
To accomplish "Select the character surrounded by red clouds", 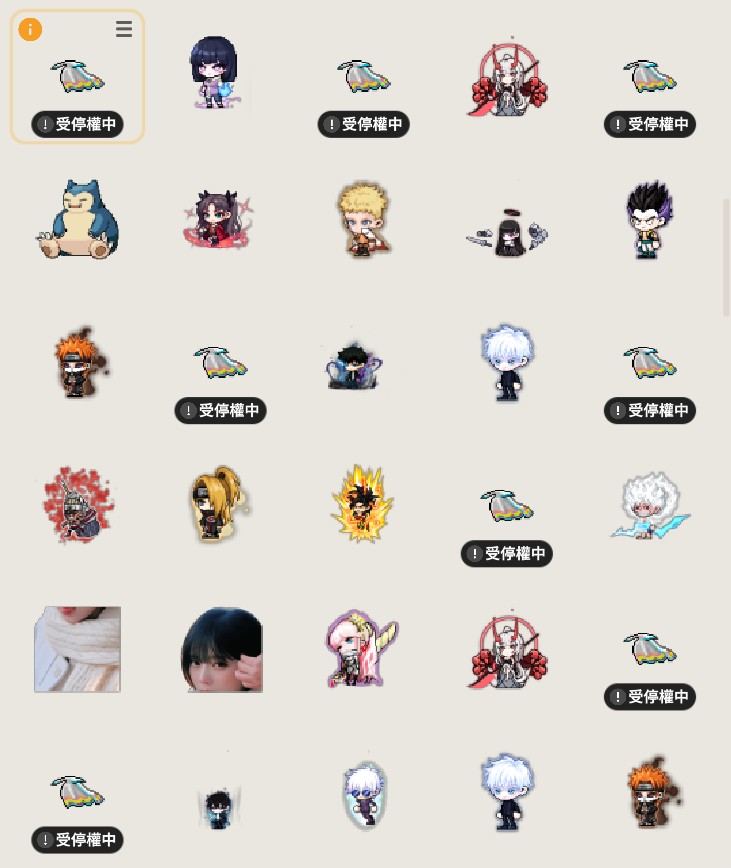I will [x=78, y=505].
